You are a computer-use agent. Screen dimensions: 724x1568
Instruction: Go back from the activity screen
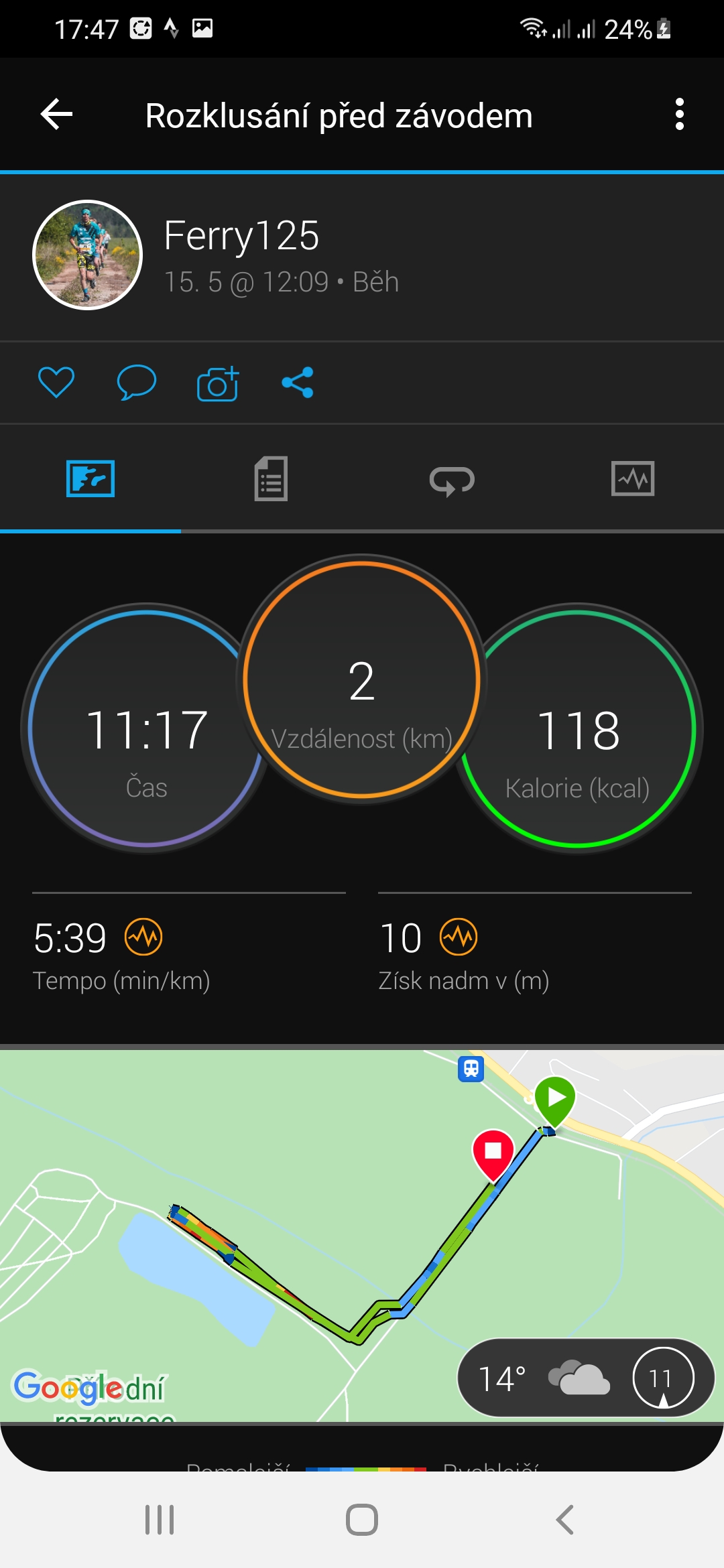pos(57,115)
